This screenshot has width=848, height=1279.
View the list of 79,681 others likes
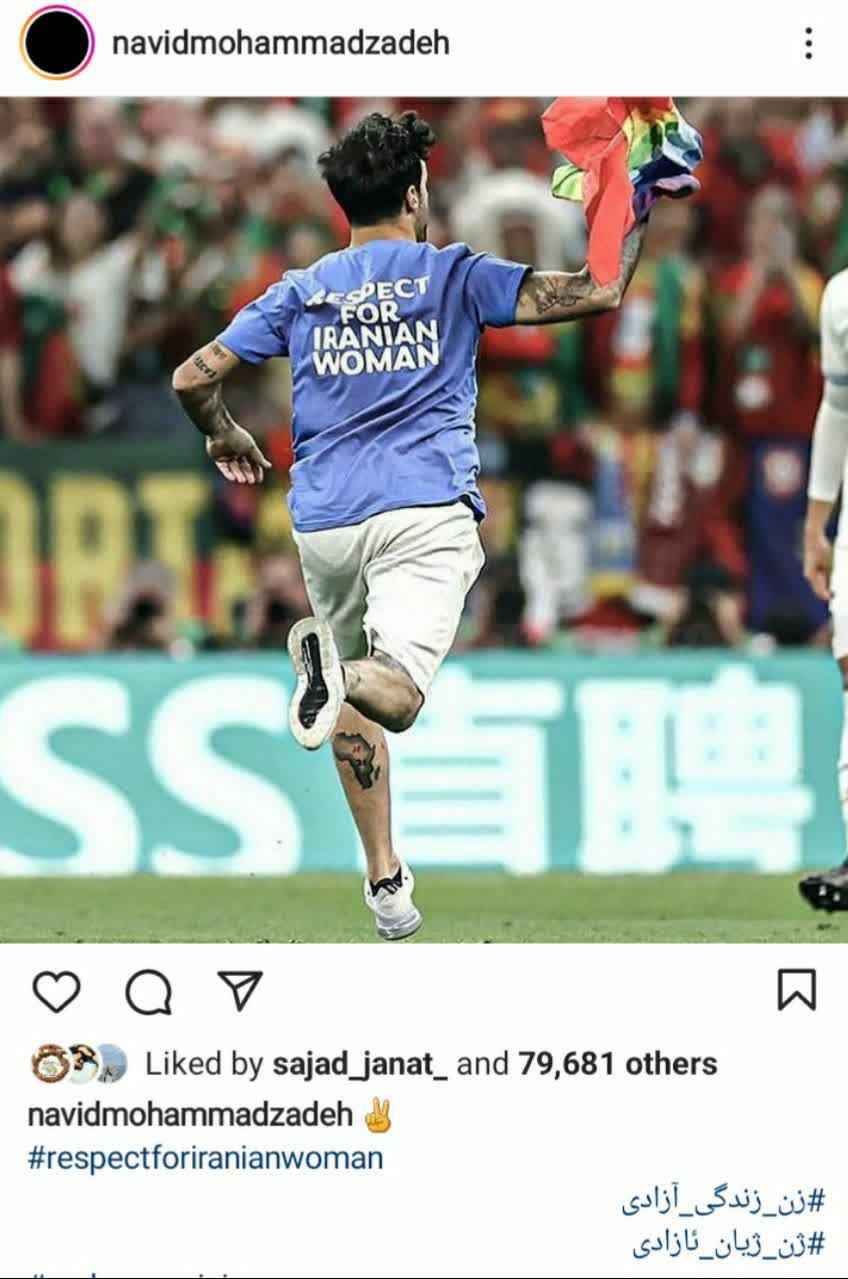tap(617, 1064)
